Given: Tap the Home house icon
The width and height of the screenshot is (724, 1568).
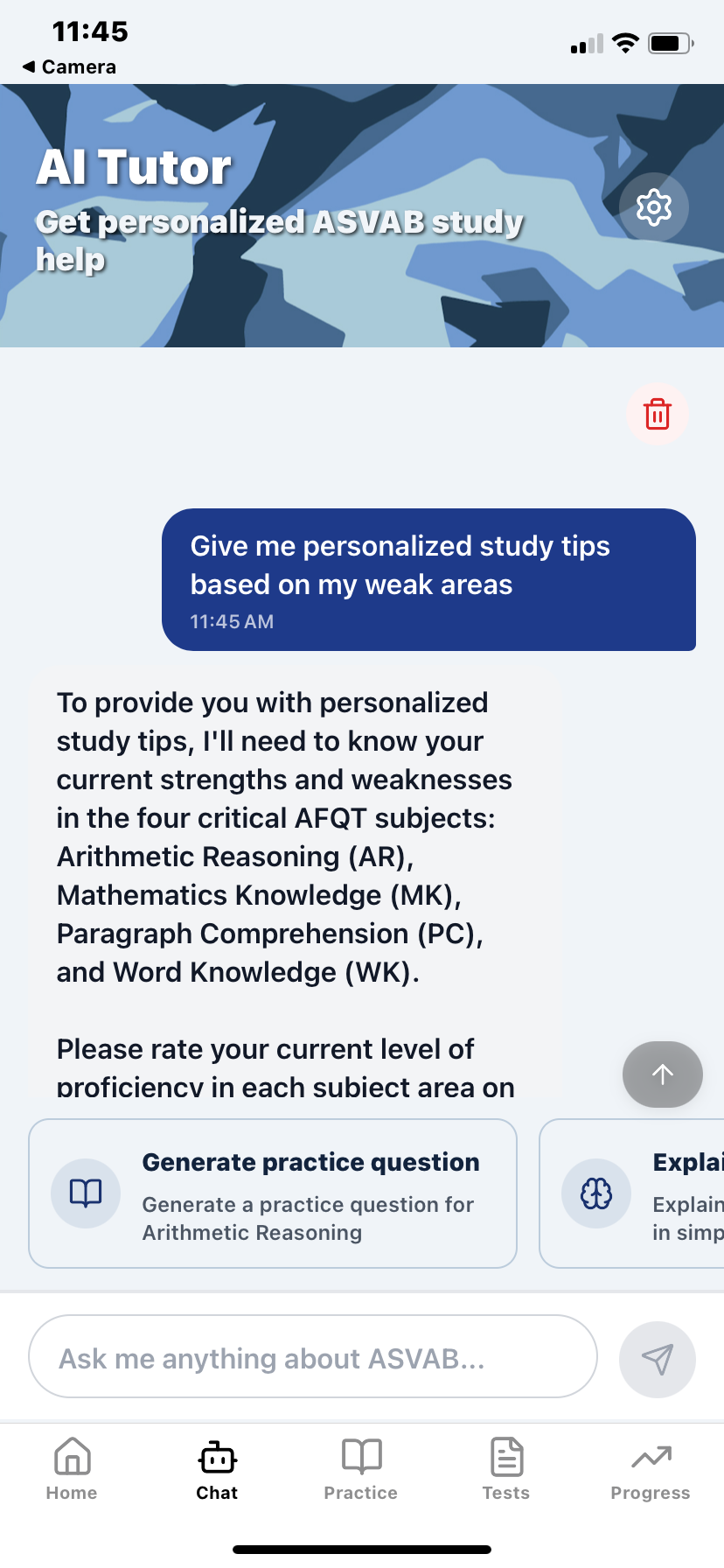Looking at the screenshot, I should pyautogui.click(x=72, y=1457).
